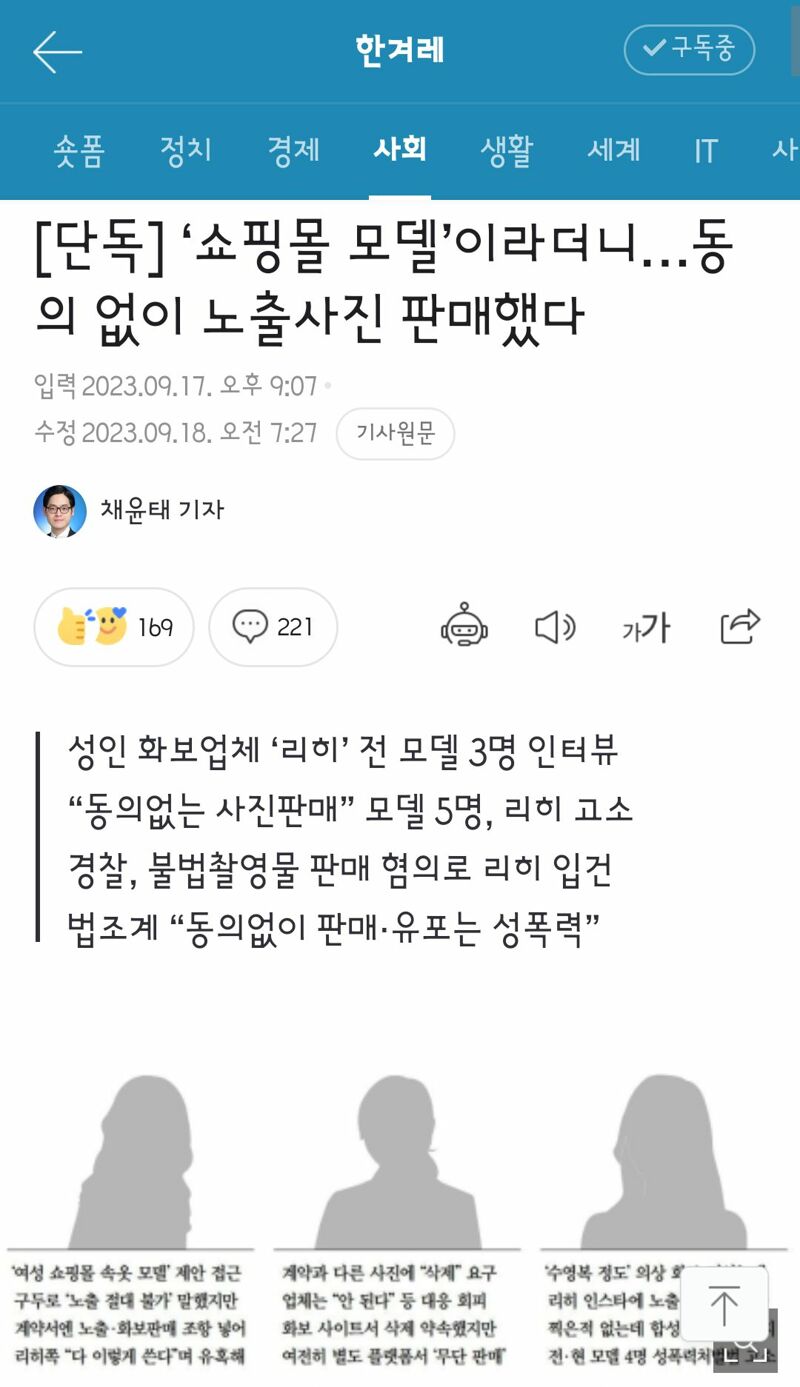Go back using the top-left arrow
The image size is (800, 1387).
(x=57, y=51)
